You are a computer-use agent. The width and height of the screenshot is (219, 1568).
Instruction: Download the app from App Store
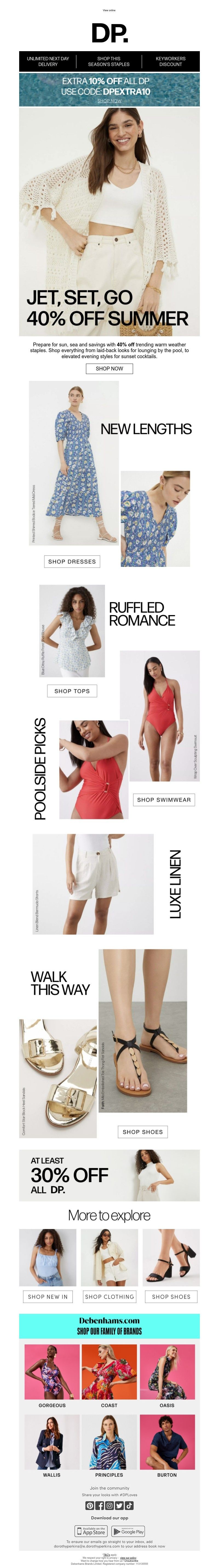pyautogui.click(x=91, y=1531)
